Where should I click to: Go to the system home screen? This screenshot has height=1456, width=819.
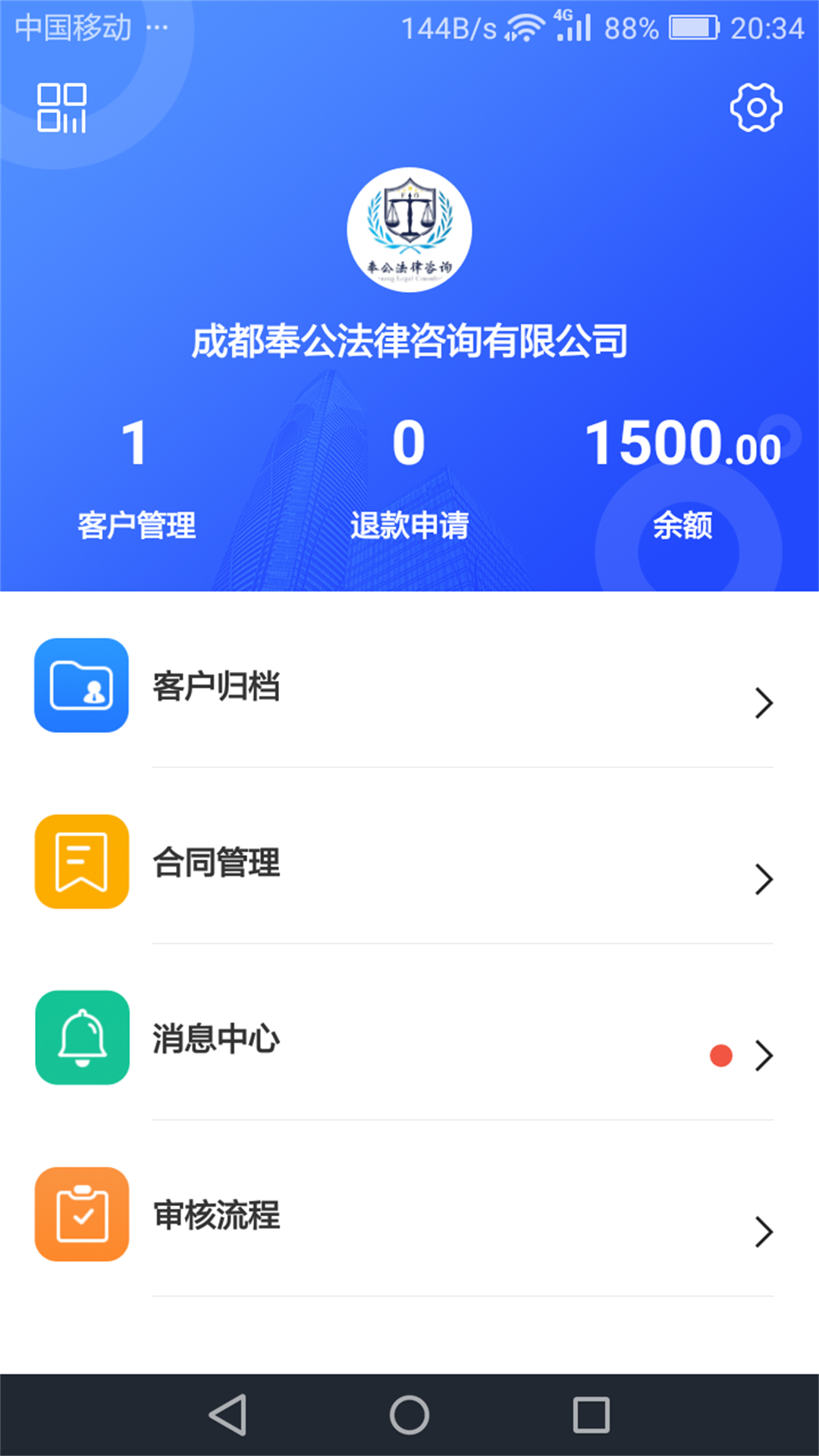(409, 1415)
